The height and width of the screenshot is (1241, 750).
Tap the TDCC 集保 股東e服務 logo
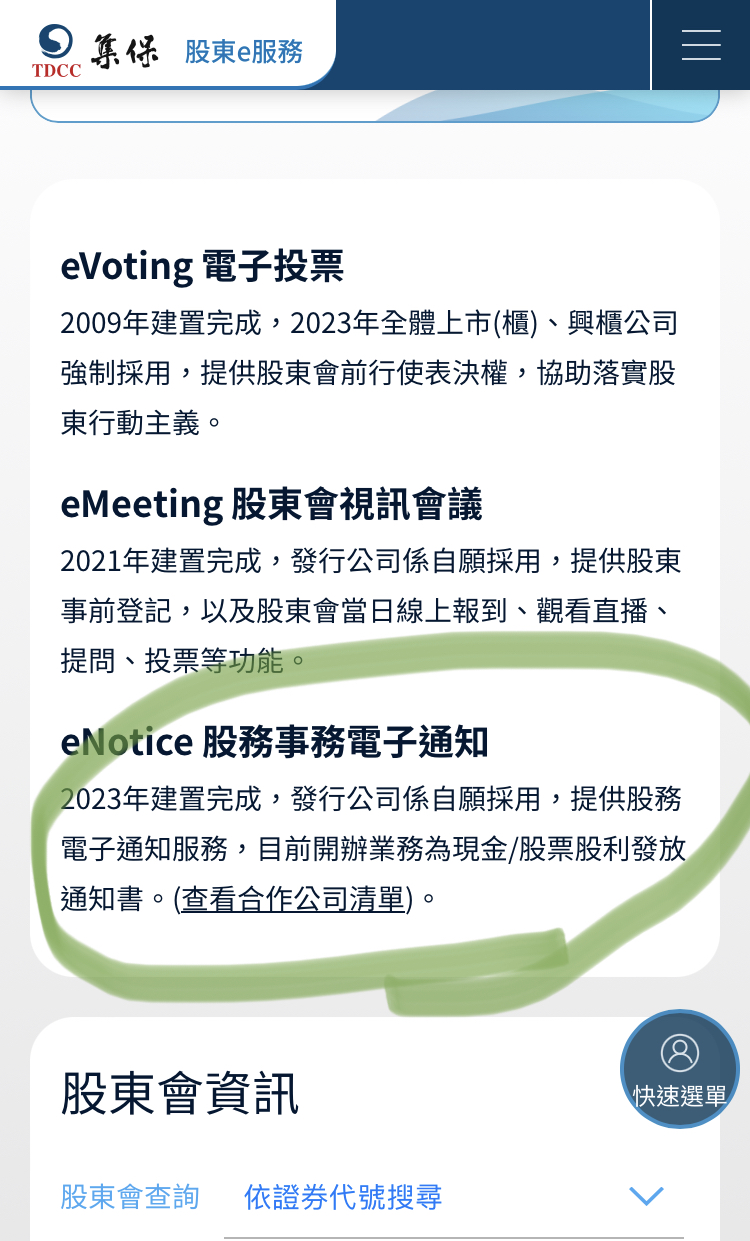point(168,50)
